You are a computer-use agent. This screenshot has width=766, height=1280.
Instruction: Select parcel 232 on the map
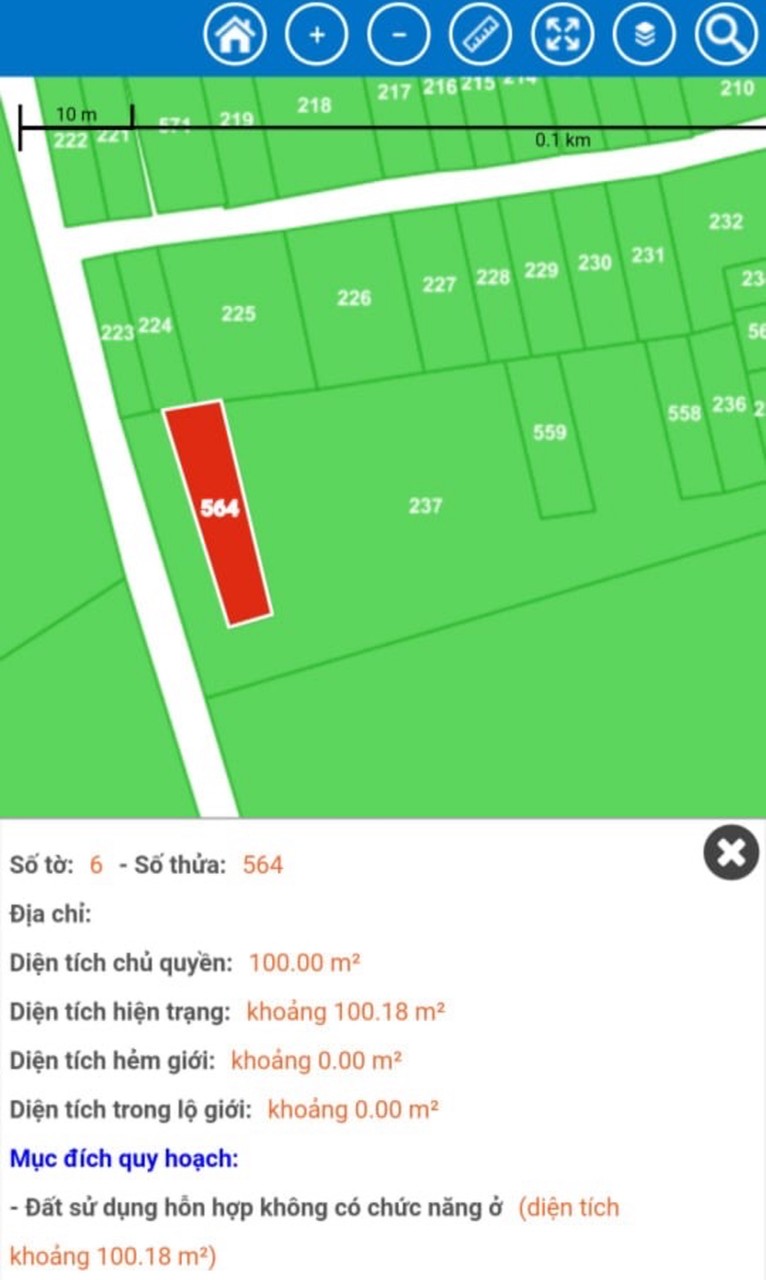tap(724, 220)
